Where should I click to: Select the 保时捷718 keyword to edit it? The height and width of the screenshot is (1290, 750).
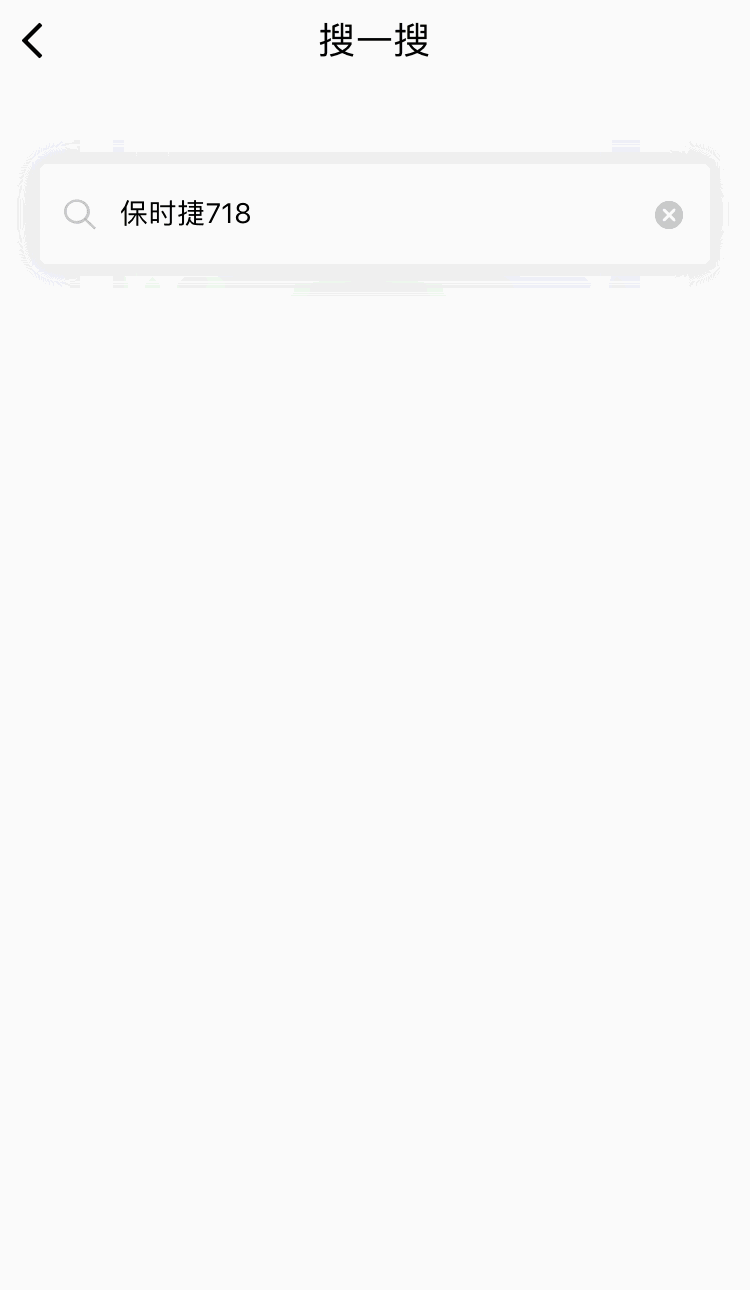185,214
